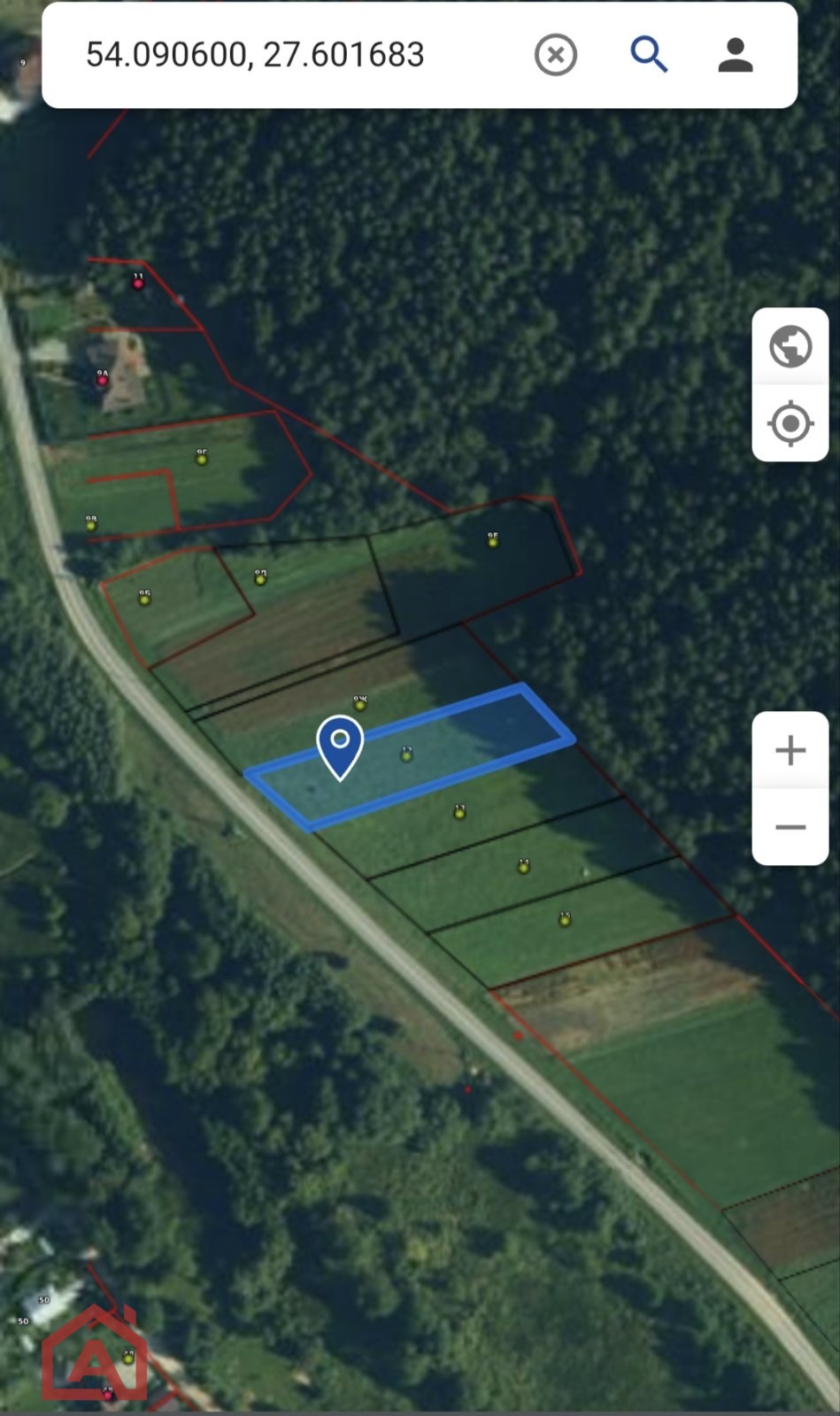Switch map layers with the globe button
This screenshot has height=1416, width=840.
pos(790,346)
